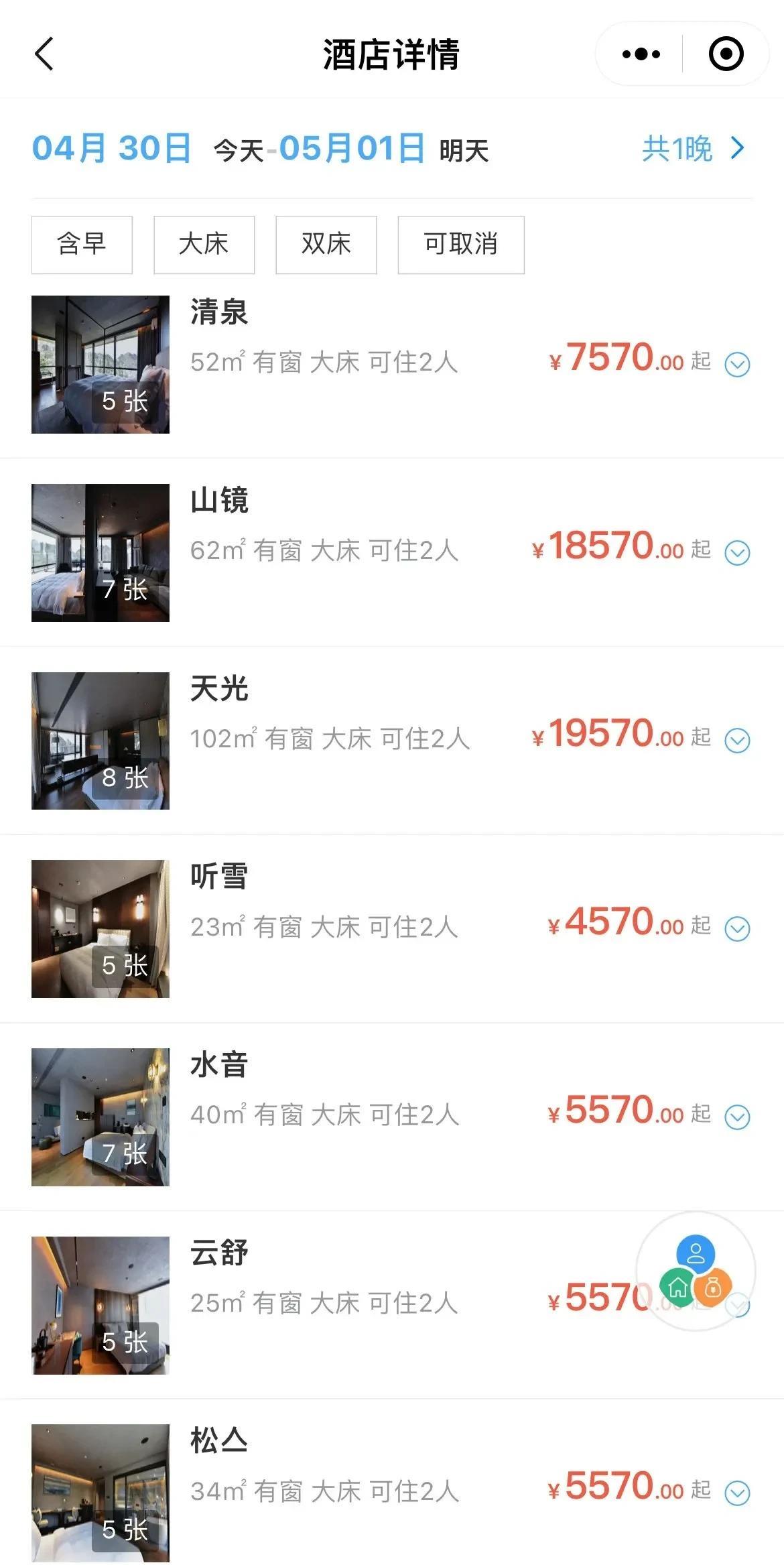Expand rates for the 听雪 room

point(737,929)
